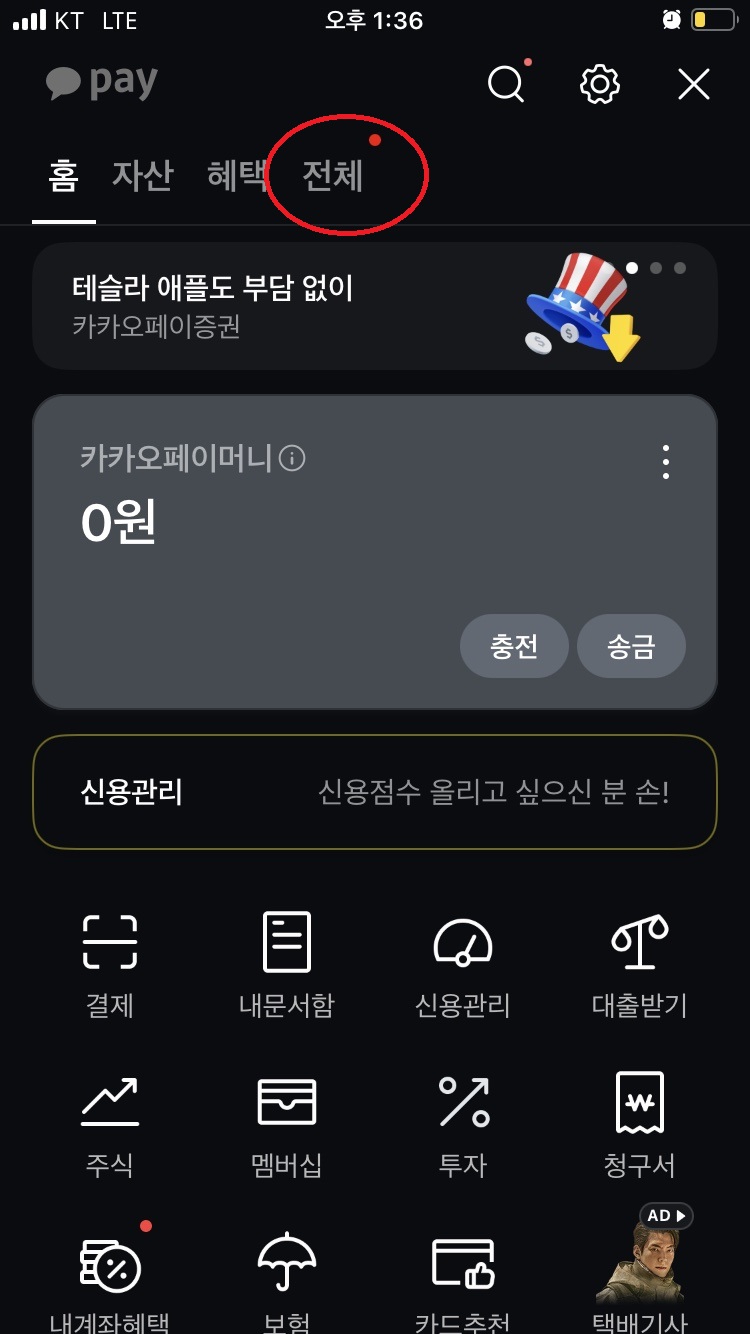
Task: Open the kebab menu on the money card
Action: point(666,462)
